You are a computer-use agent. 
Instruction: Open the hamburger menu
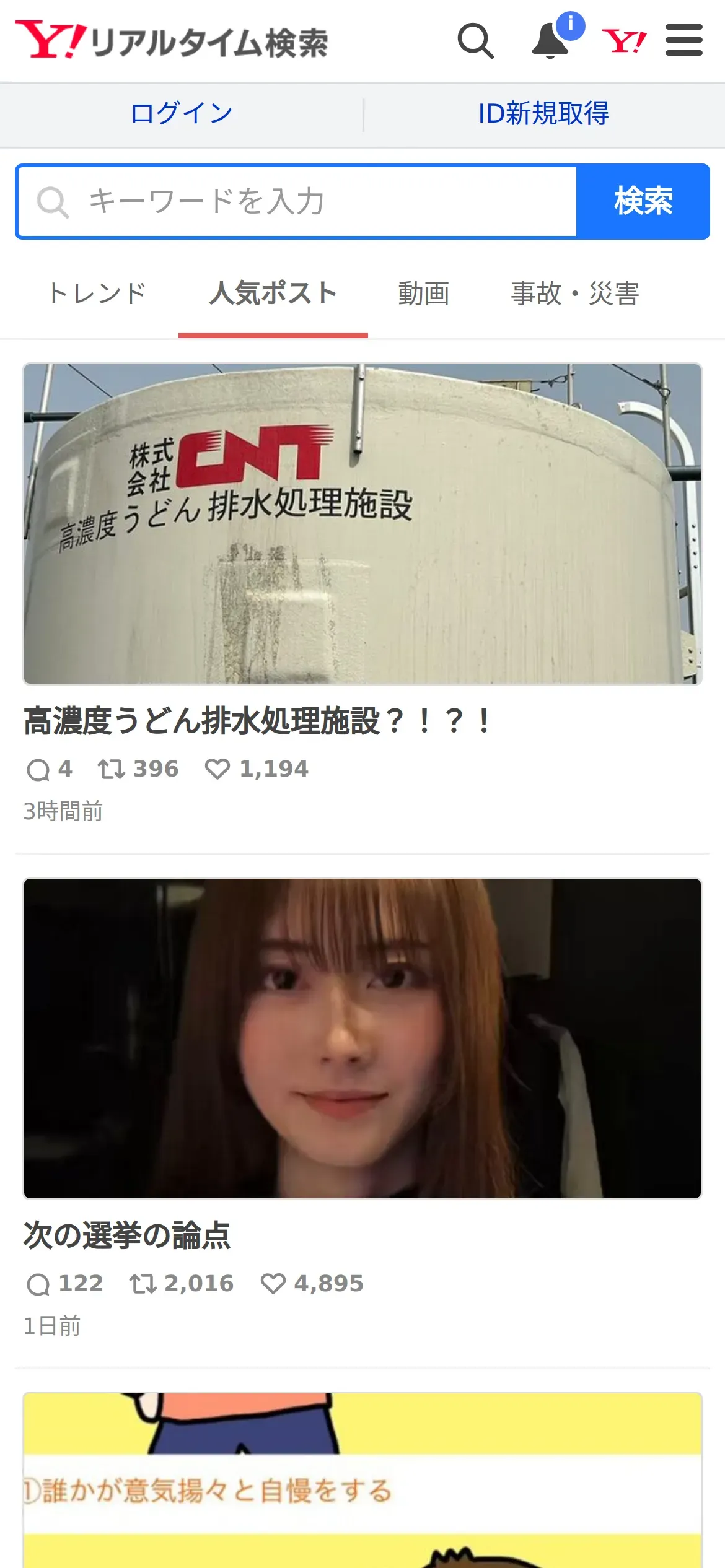[683, 41]
